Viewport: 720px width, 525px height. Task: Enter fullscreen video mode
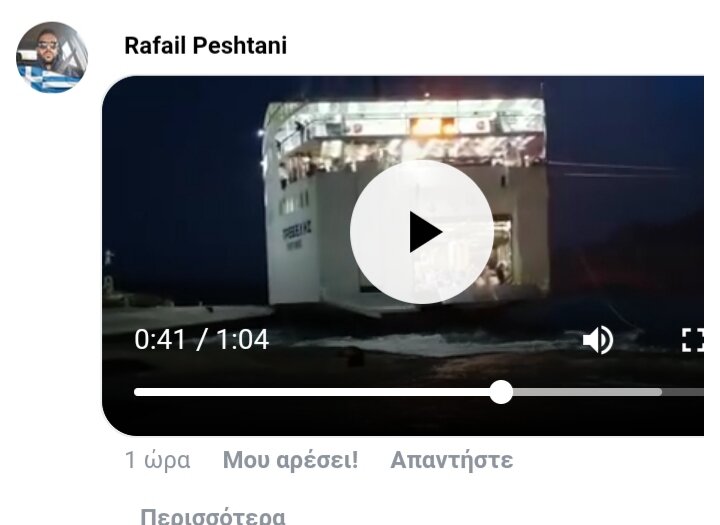(x=693, y=341)
